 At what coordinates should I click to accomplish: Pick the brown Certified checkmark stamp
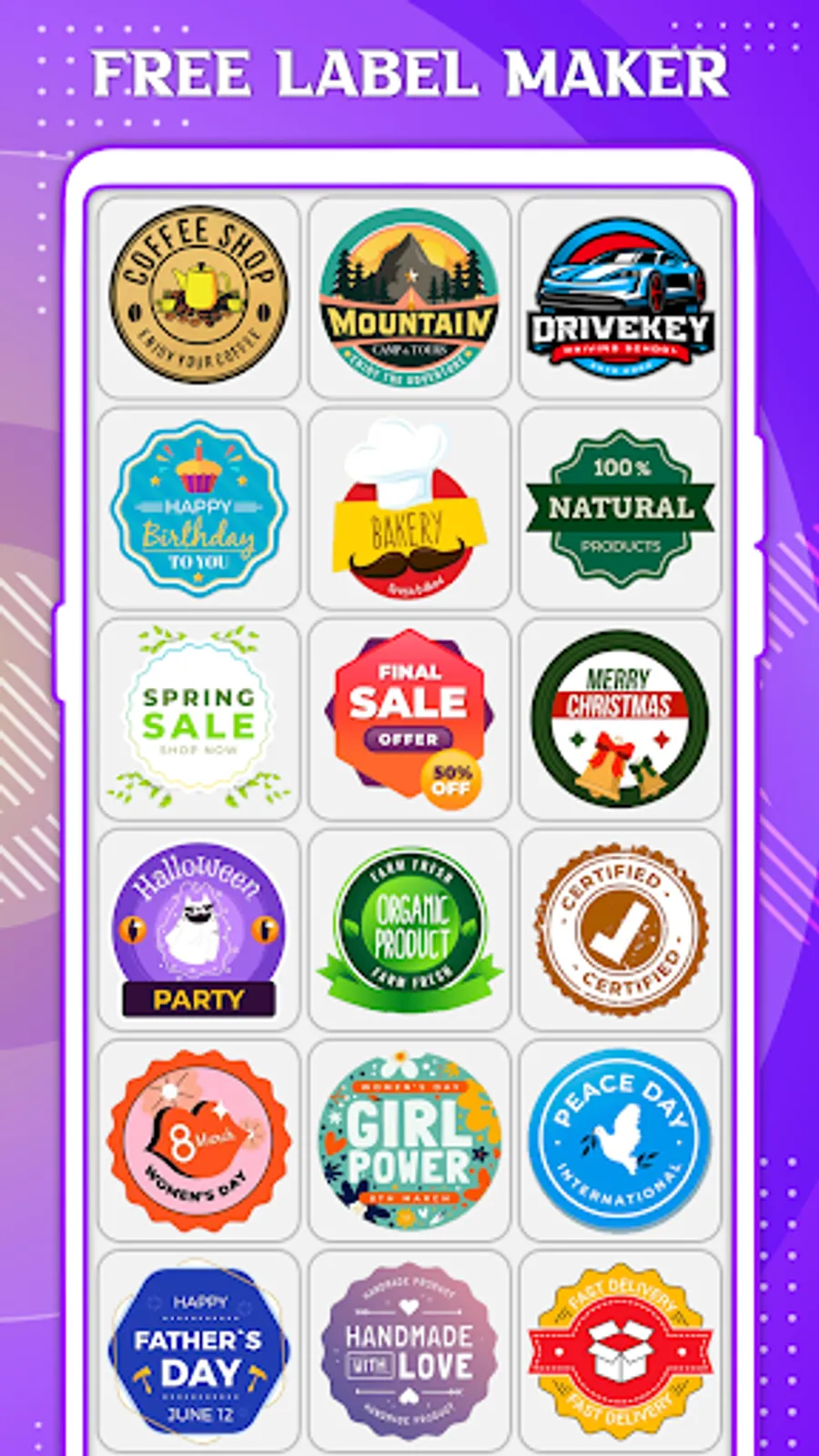620,931
